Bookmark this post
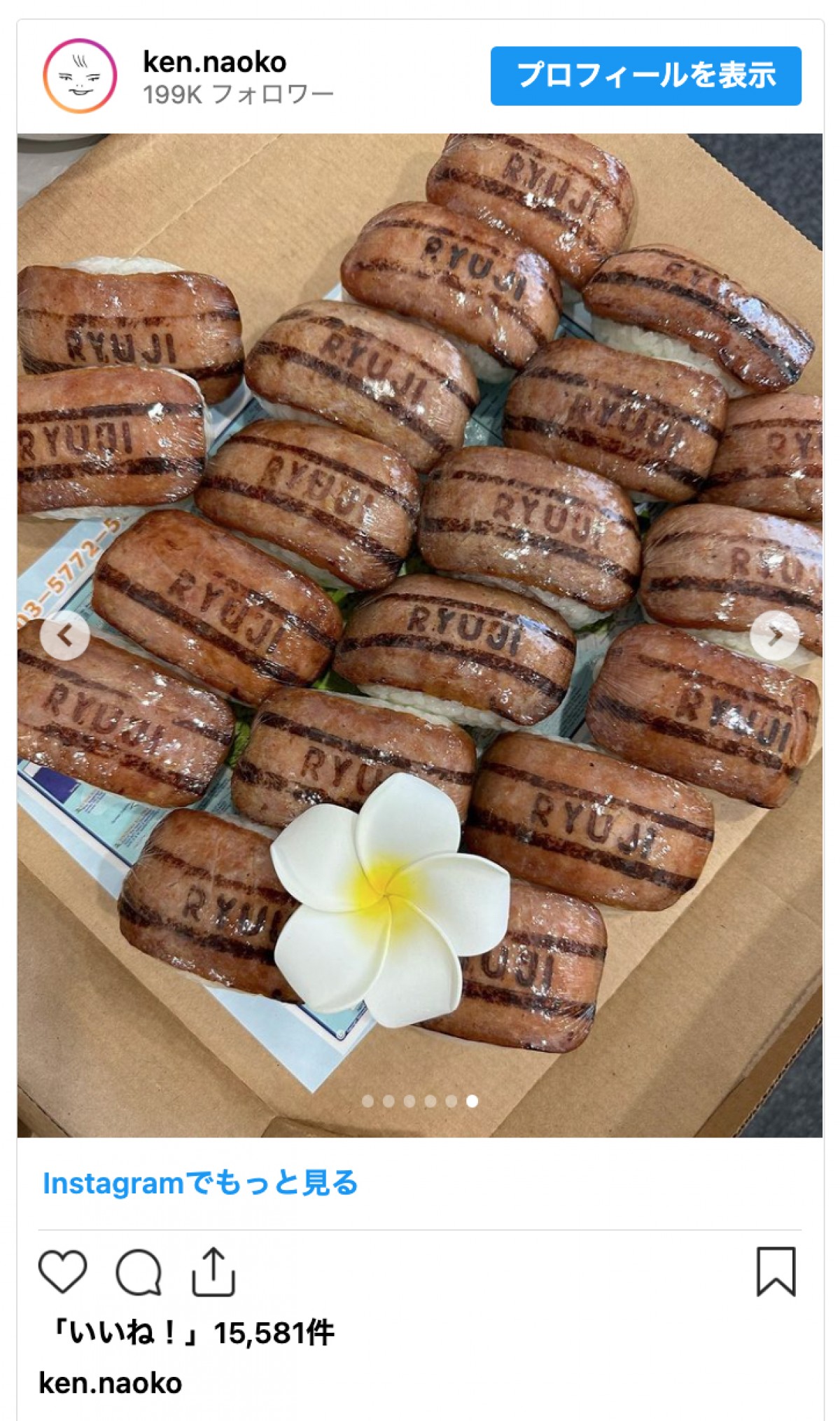The image size is (840, 1421). tap(776, 1271)
